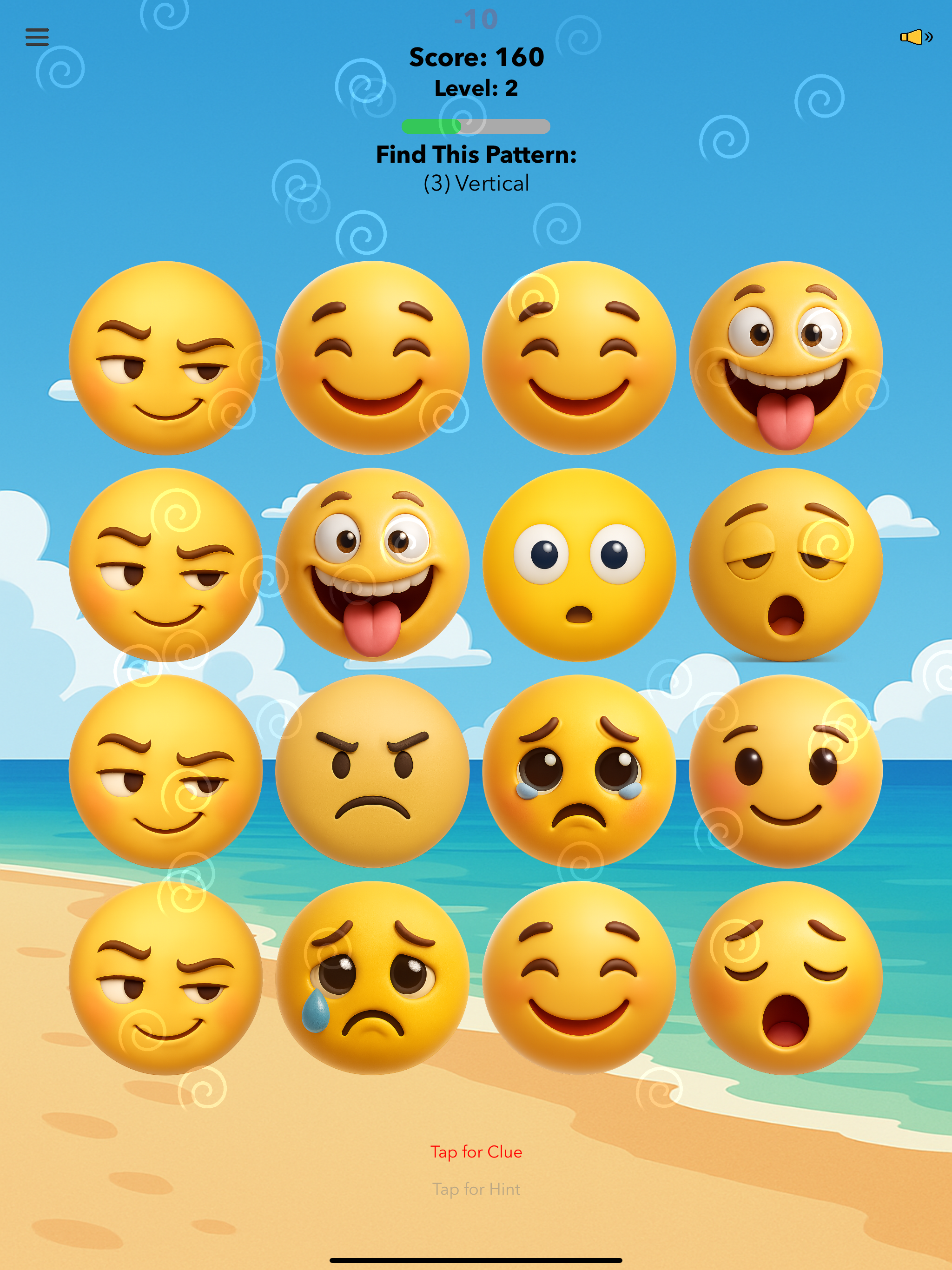Select the bottom-left smirking emoji
952x1270 pixels.
pyautogui.click(x=165, y=978)
